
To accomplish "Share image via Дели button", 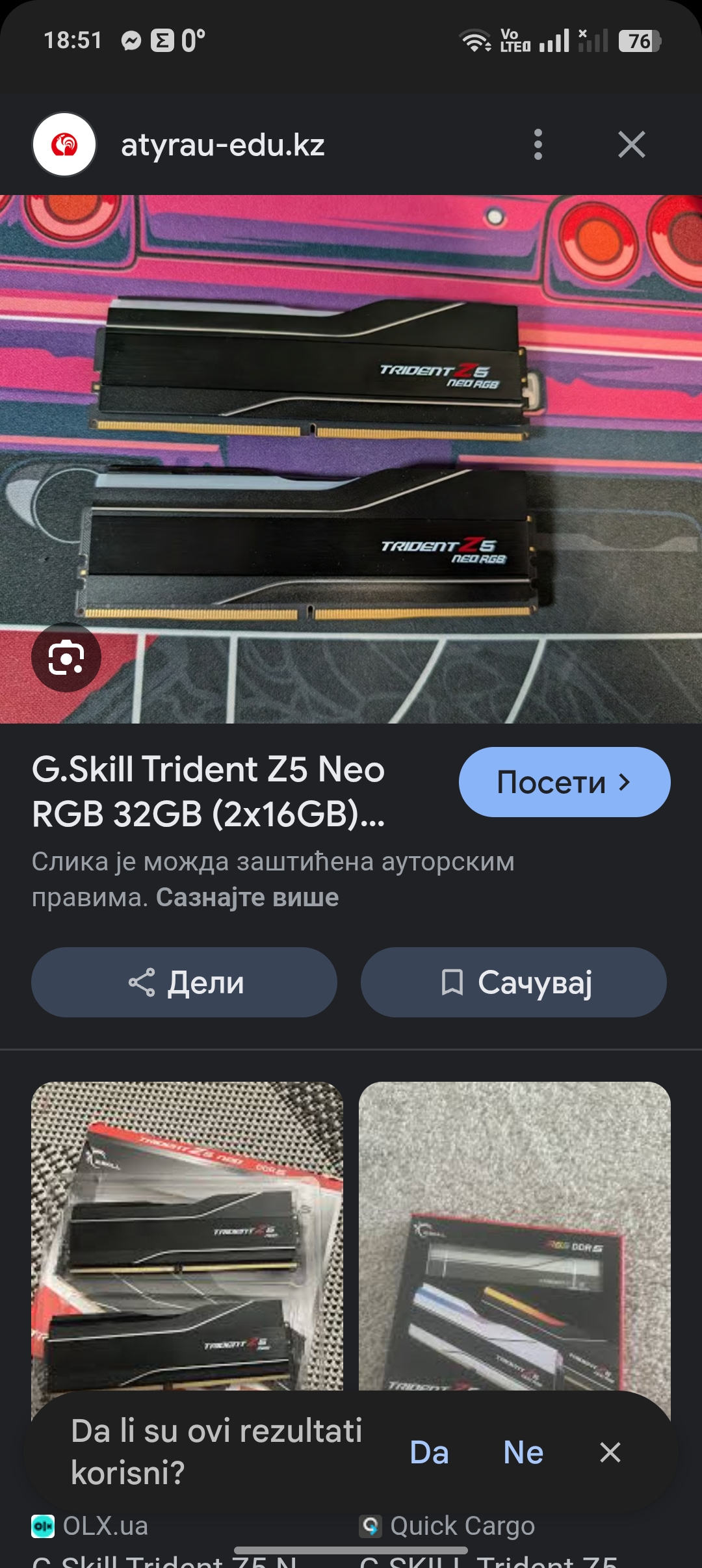I will 184,982.
